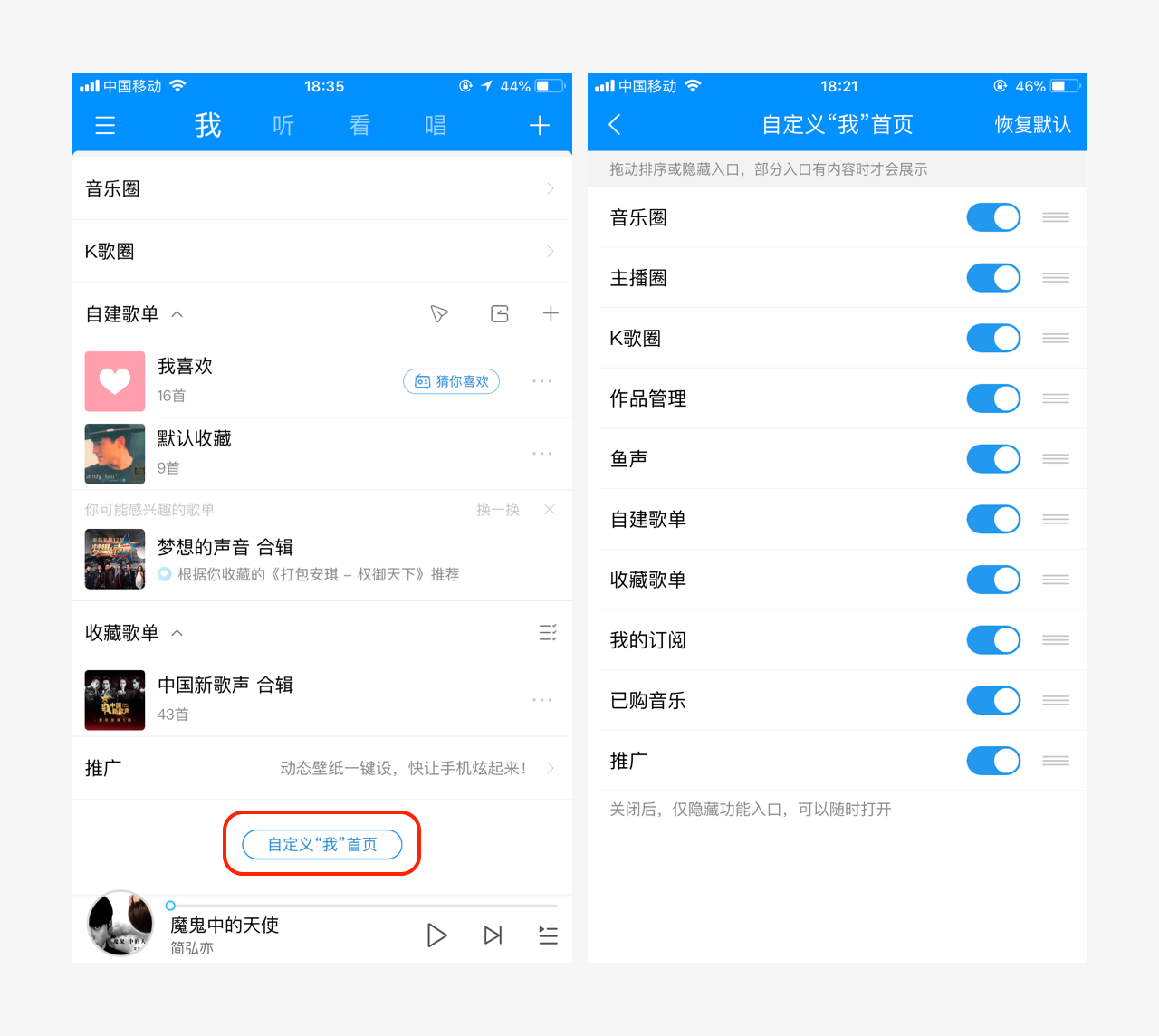The image size is (1159, 1036).
Task: Switch to the 看 tab
Action: (359, 125)
